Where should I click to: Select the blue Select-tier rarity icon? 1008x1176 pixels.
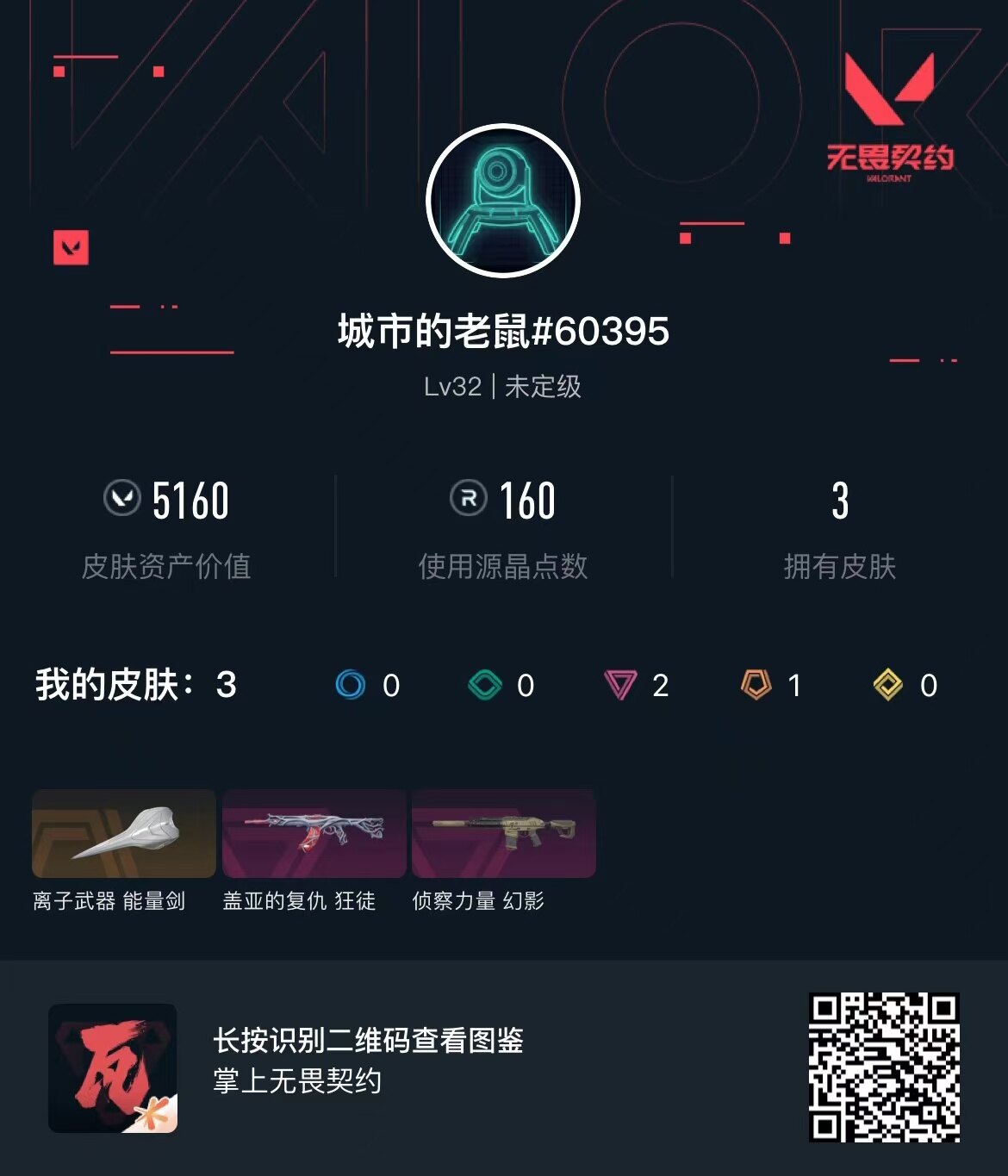pos(351,685)
